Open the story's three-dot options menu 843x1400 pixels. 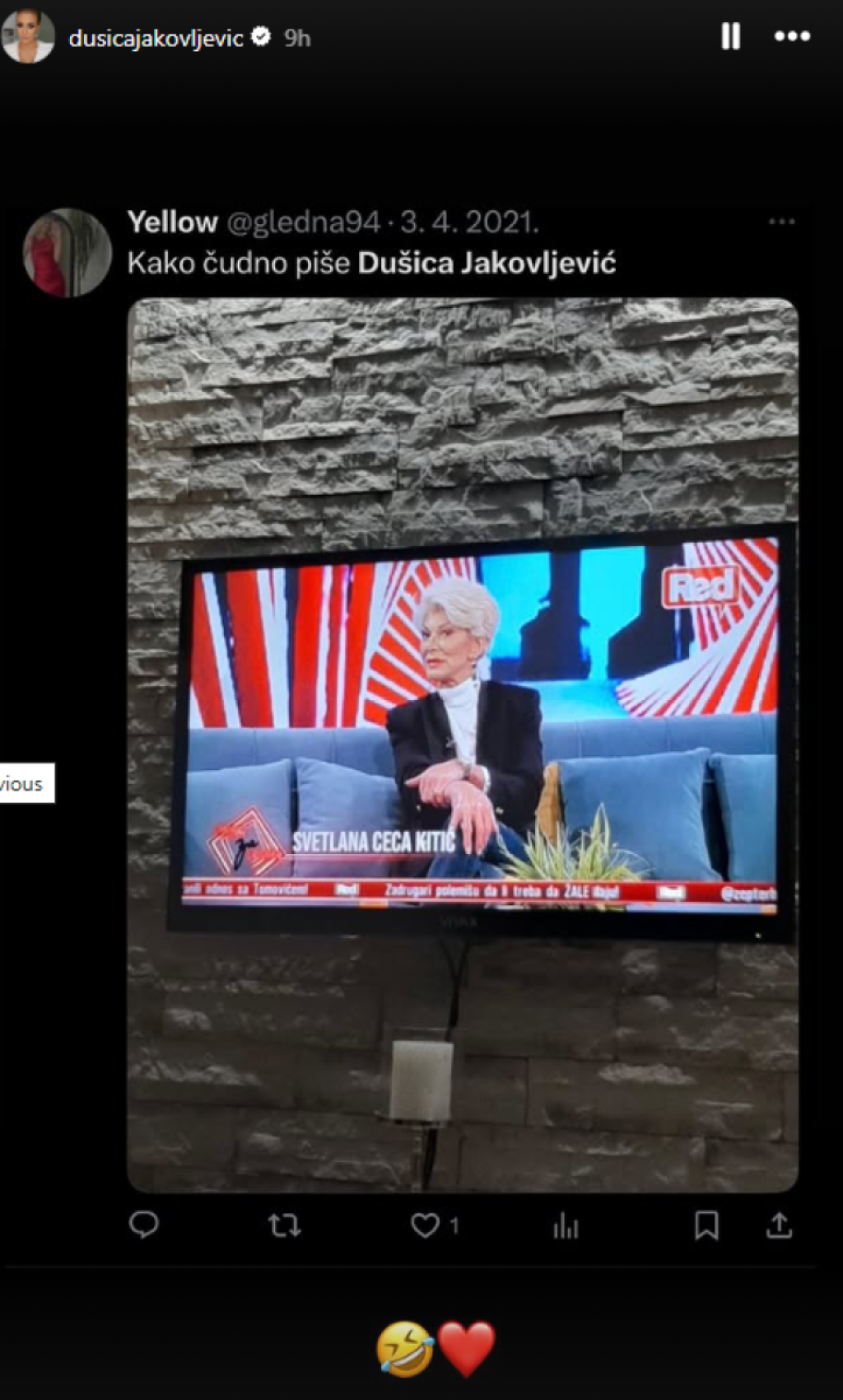pos(792,36)
